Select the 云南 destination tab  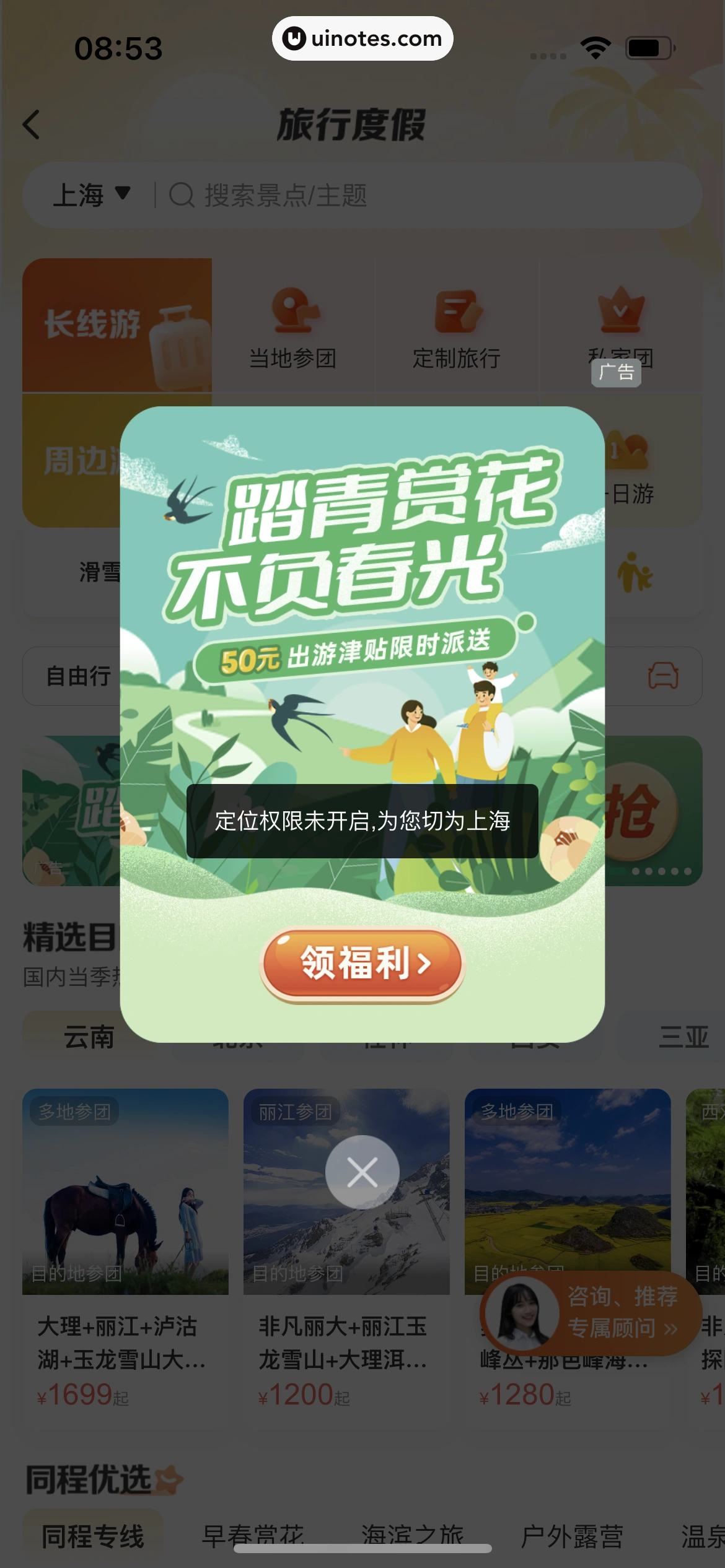[x=89, y=1037]
